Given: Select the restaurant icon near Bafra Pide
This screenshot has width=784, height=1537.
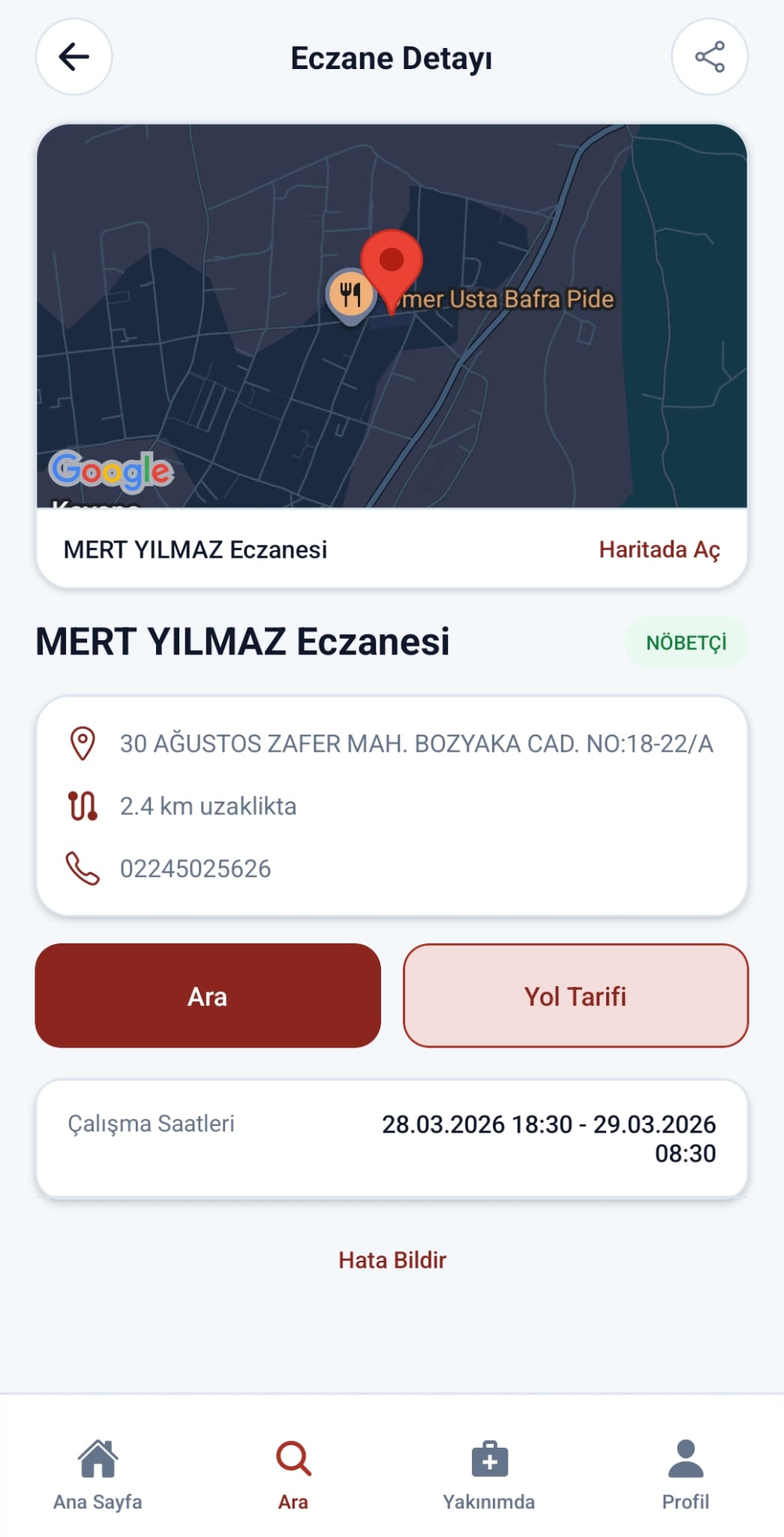Looking at the screenshot, I should coord(350,294).
